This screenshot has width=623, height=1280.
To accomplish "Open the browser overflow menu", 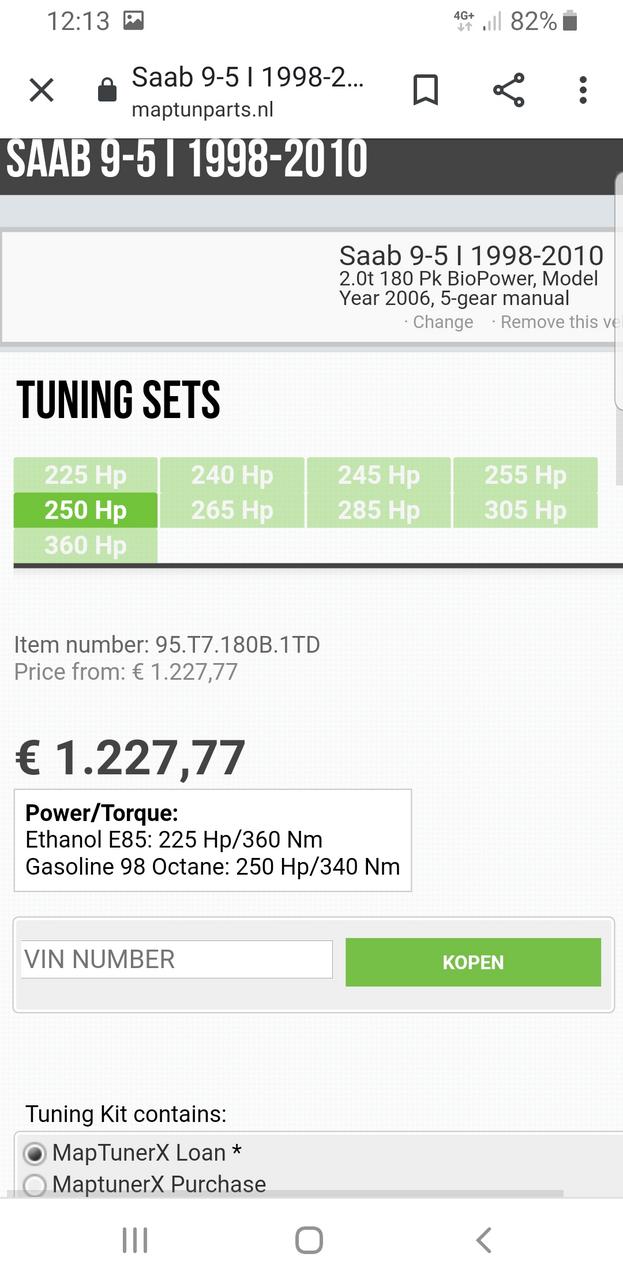I will 583,91.
